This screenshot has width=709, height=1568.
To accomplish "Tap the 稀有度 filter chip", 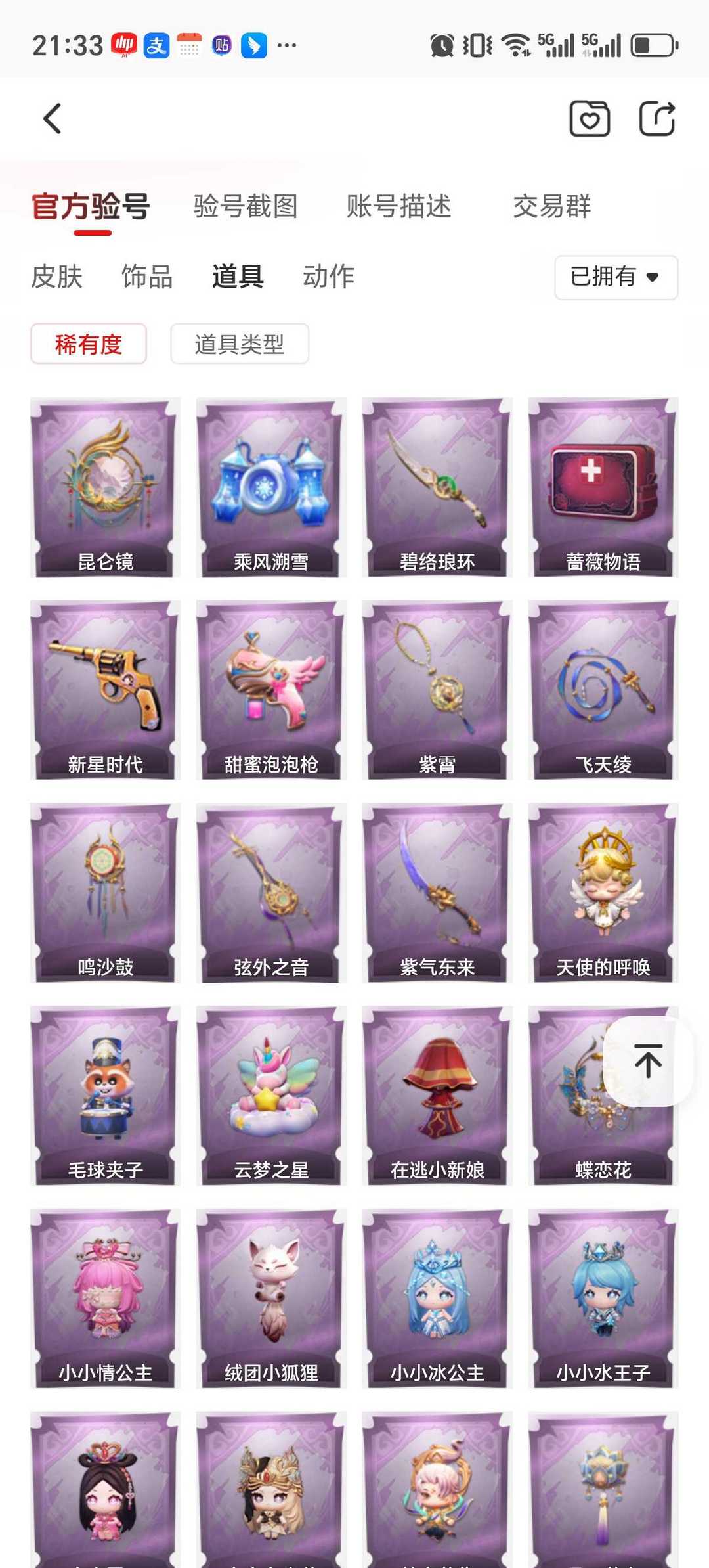I will (x=89, y=344).
